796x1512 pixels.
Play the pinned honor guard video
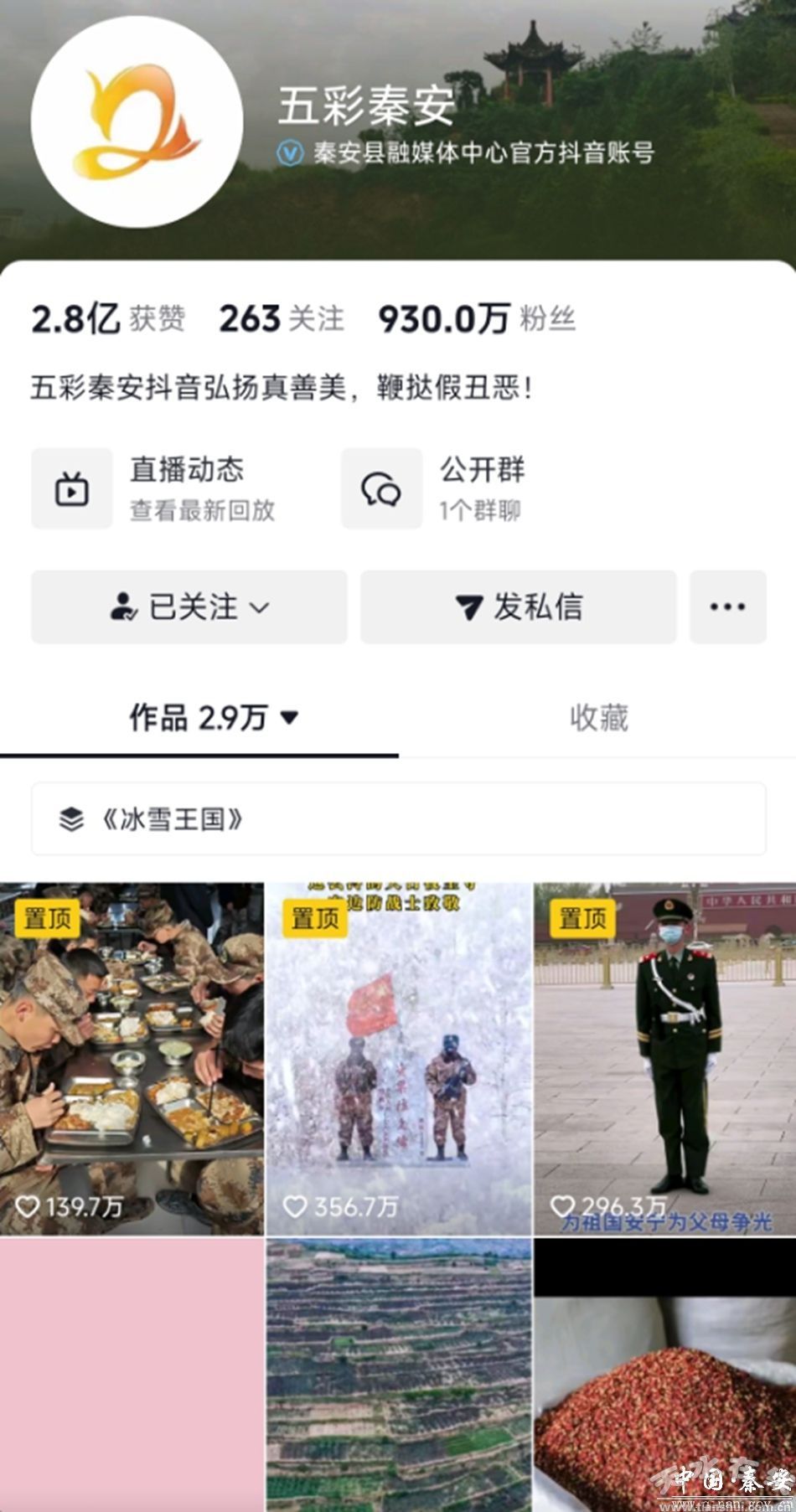pyautogui.click(x=665, y=1059)
